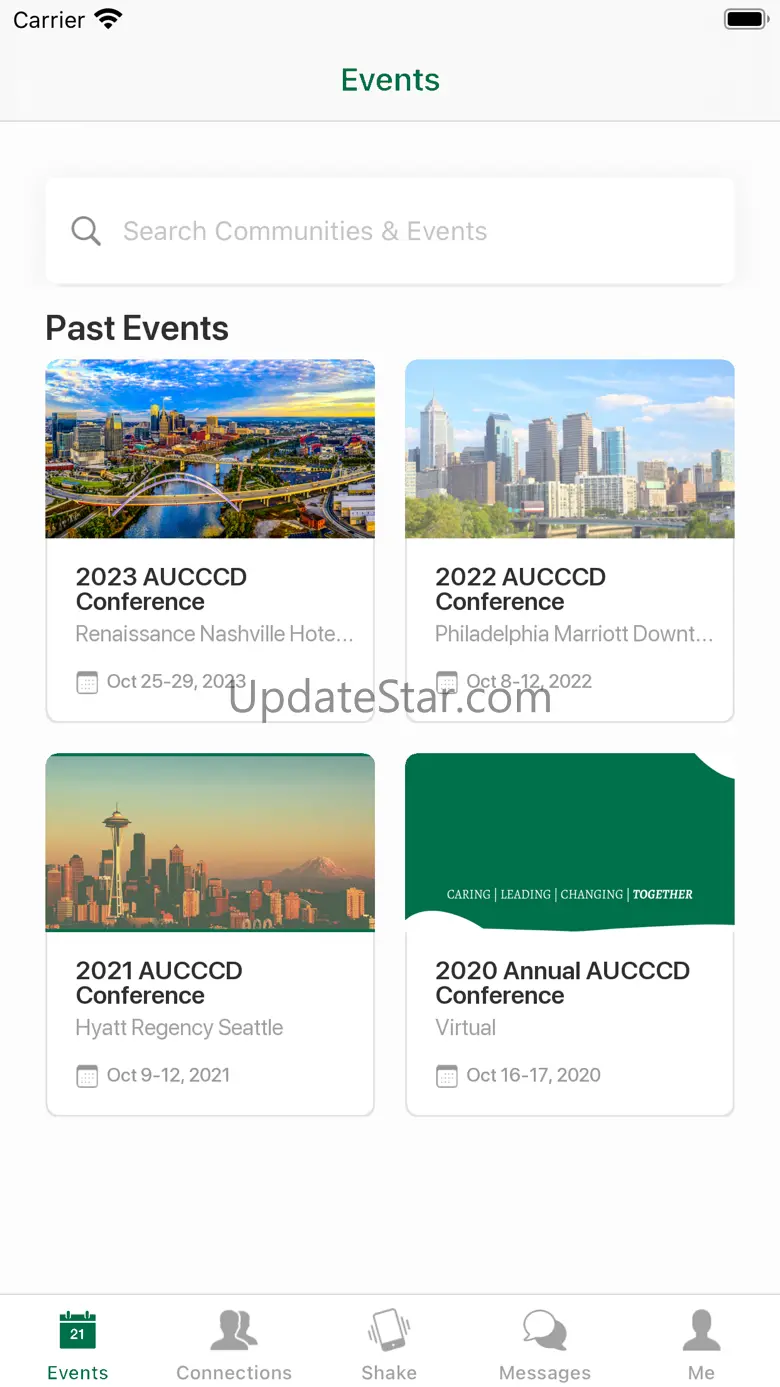Go to the Connections tab

234,1345
